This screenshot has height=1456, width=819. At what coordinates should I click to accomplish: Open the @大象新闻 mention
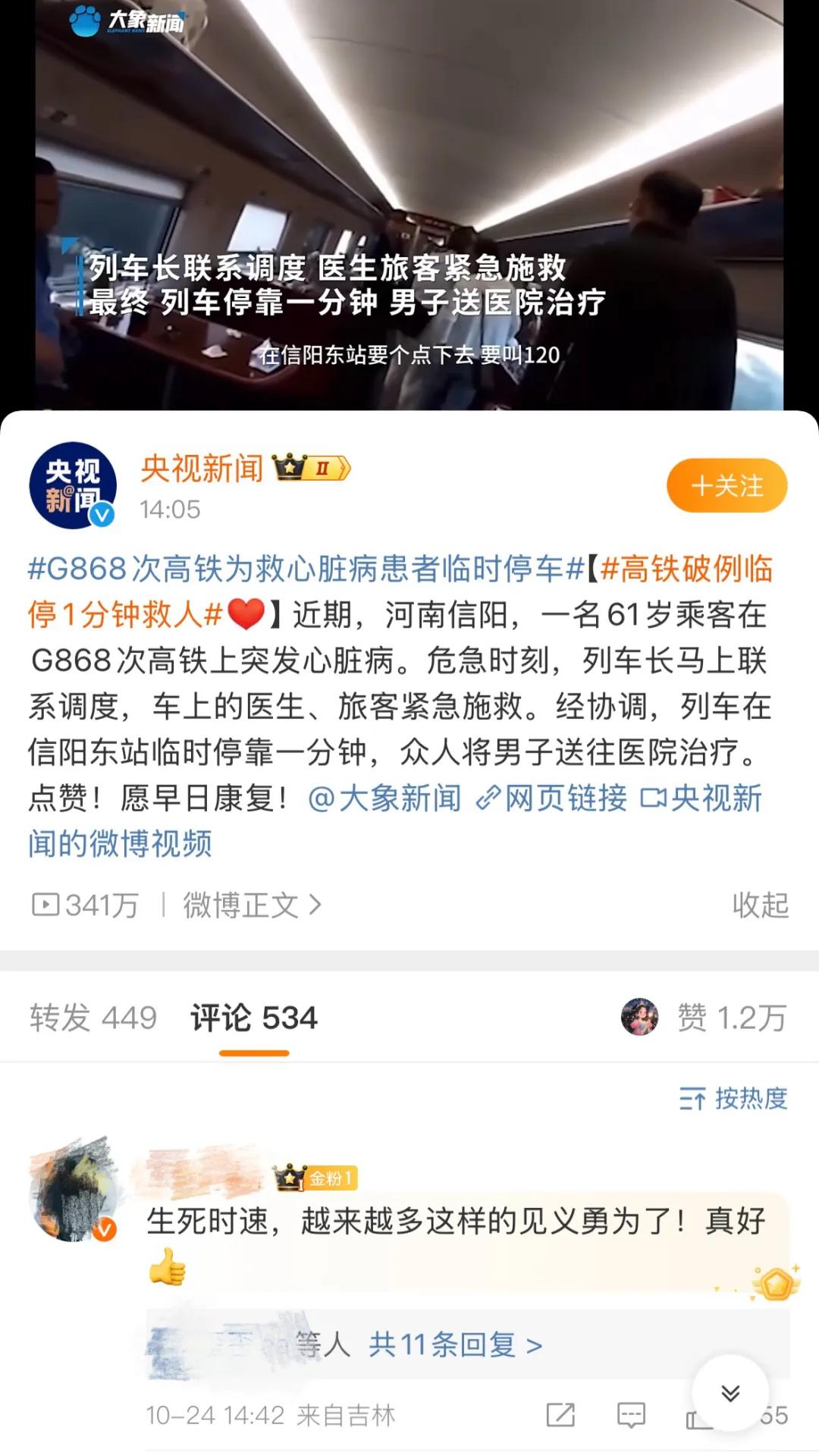tap(384, 799)
